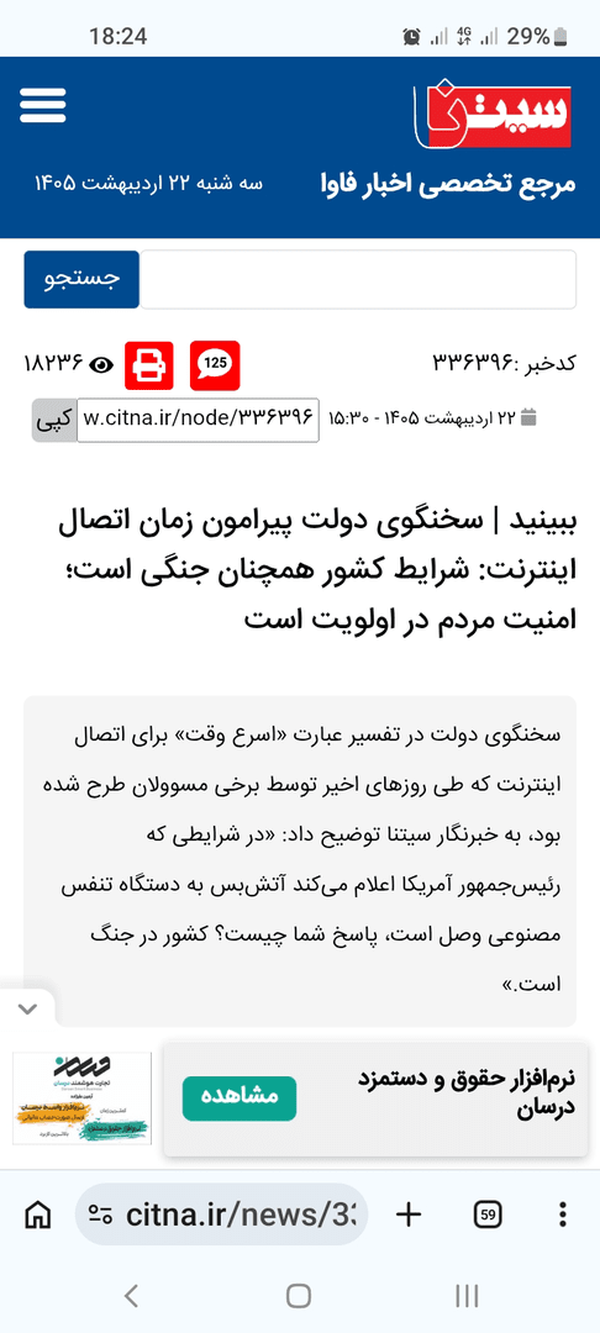Screen dimensions: 600x1333
Task: Focus the site search text field
Action: [x=358, y=279]
